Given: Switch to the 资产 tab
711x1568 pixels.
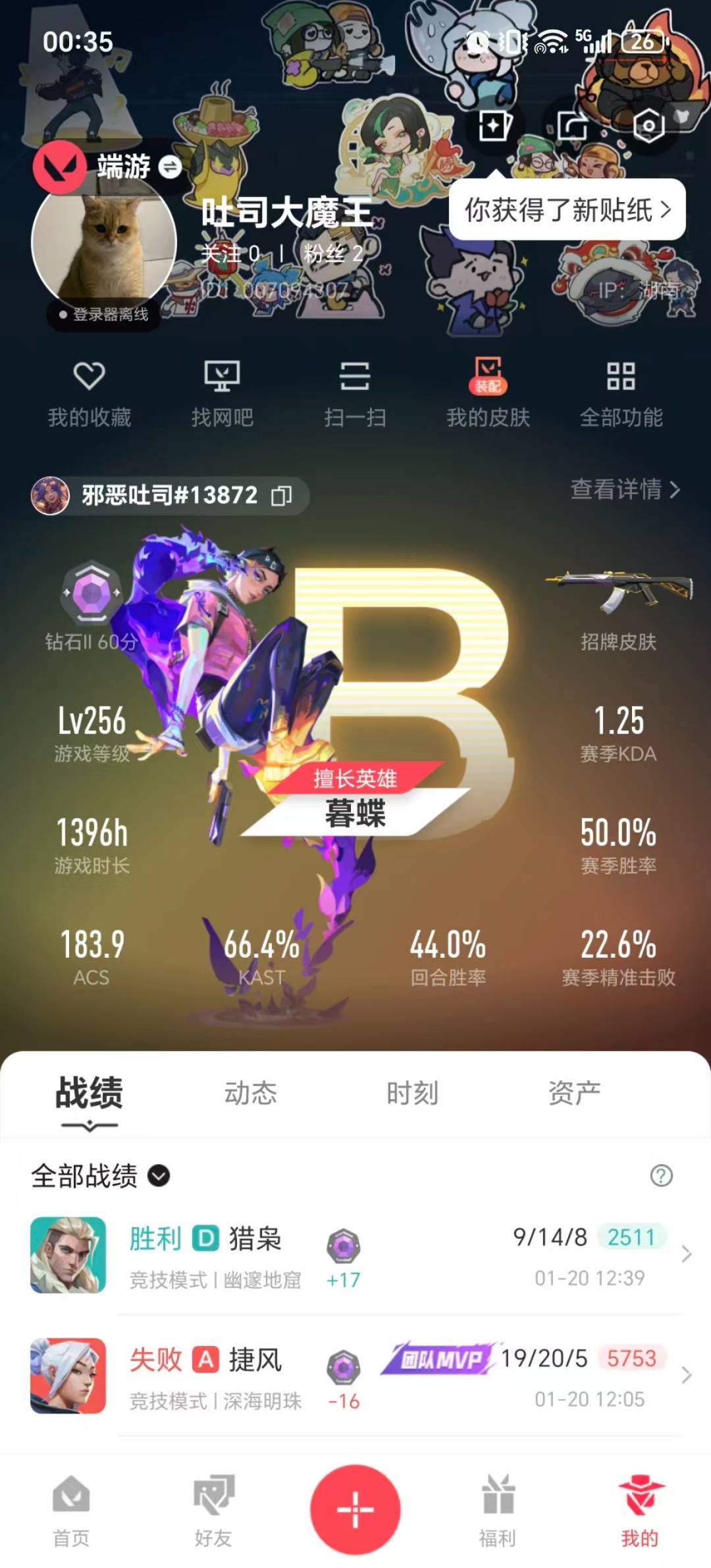Looking at the screenshot, I should (575, 1093).
